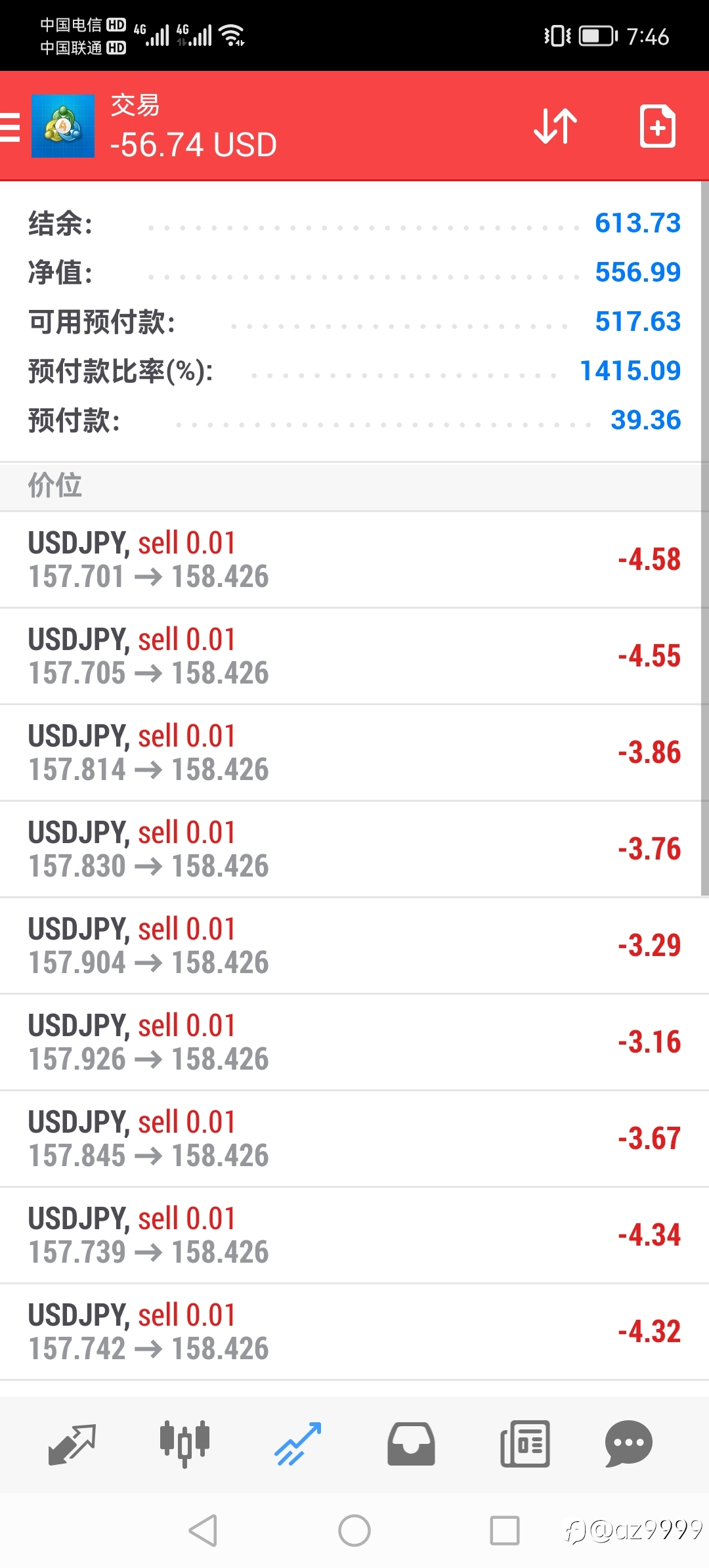Open the chat messages tab
The height and width of the screenshot is (1568, 709).
pyautogui.click(x=628, y=1444)
